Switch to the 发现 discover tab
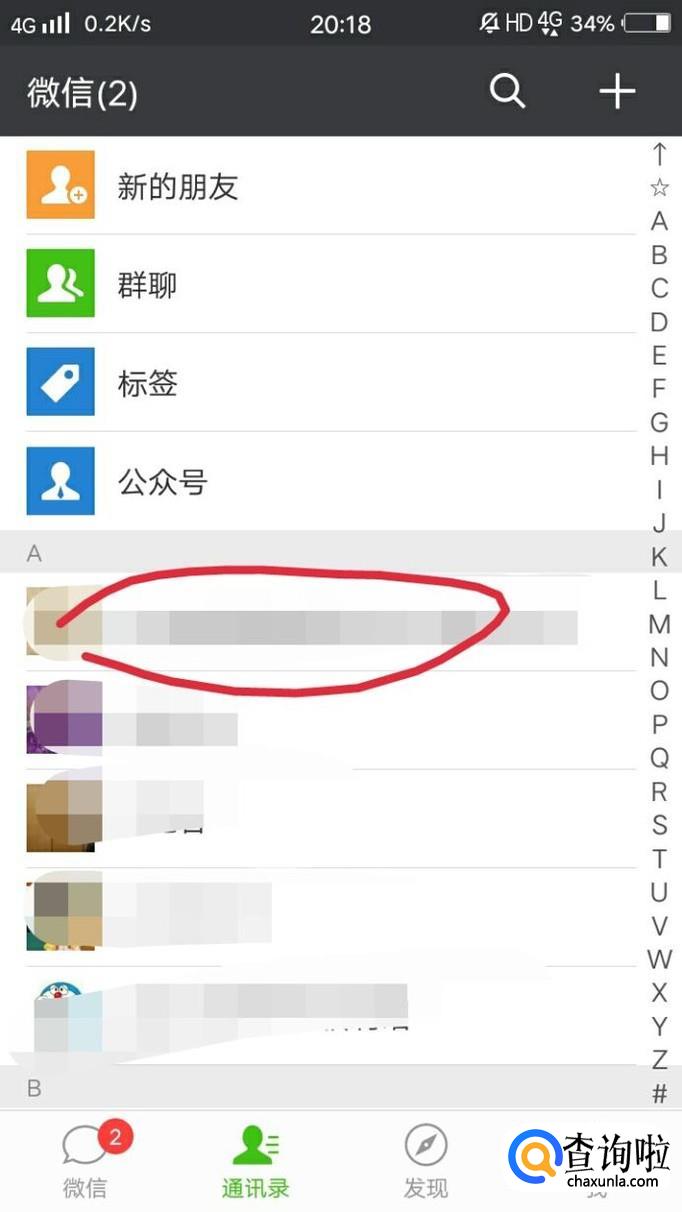 click(426, 1163)
